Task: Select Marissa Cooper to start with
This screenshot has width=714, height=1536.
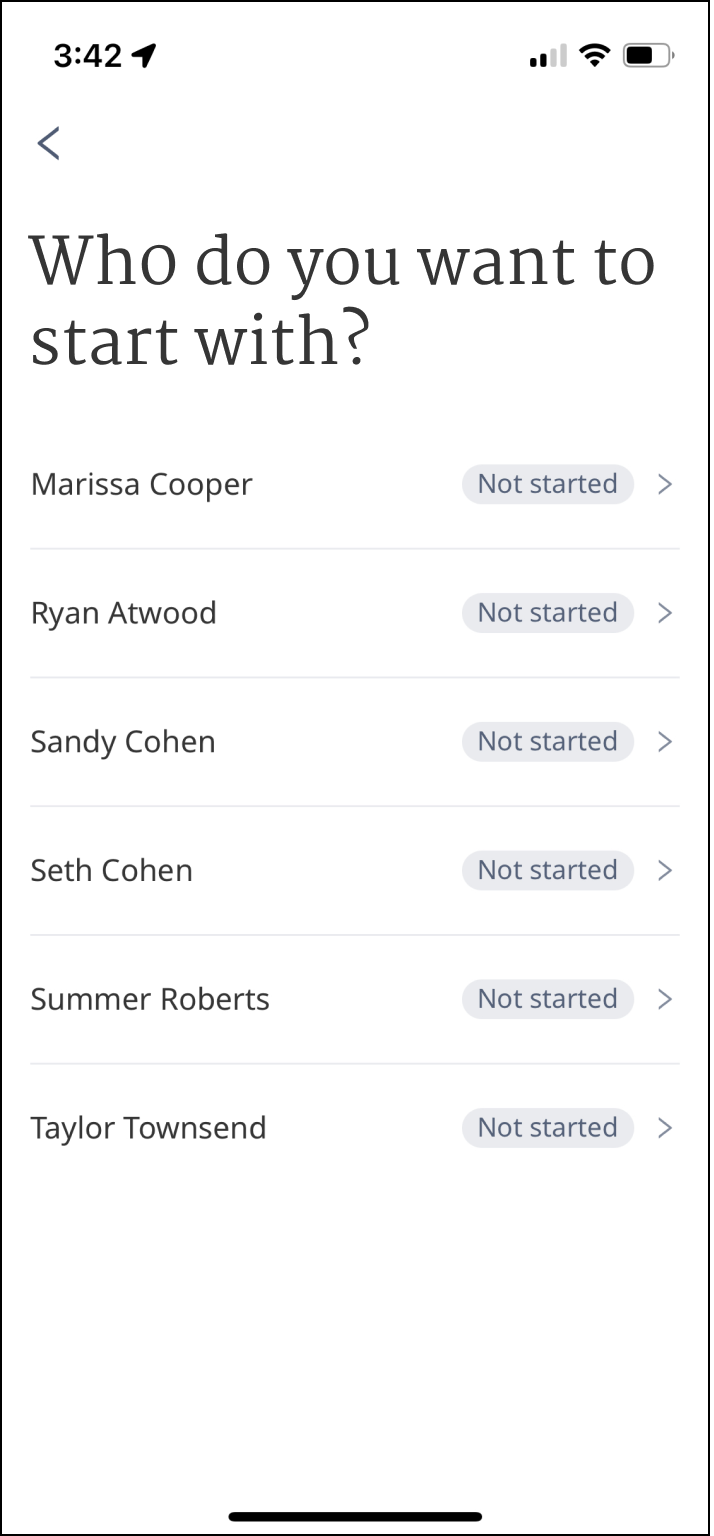Action: click(x=355, y=484)
